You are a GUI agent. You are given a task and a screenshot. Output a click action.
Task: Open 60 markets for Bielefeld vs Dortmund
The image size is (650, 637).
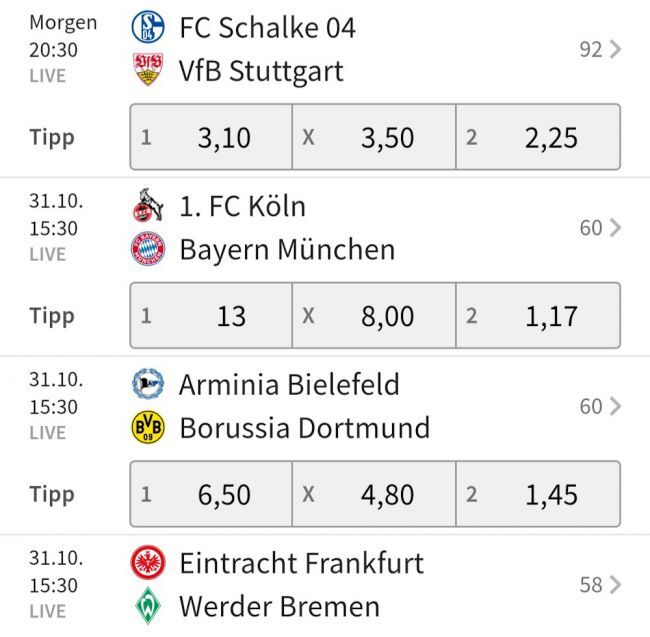(600, 406)
